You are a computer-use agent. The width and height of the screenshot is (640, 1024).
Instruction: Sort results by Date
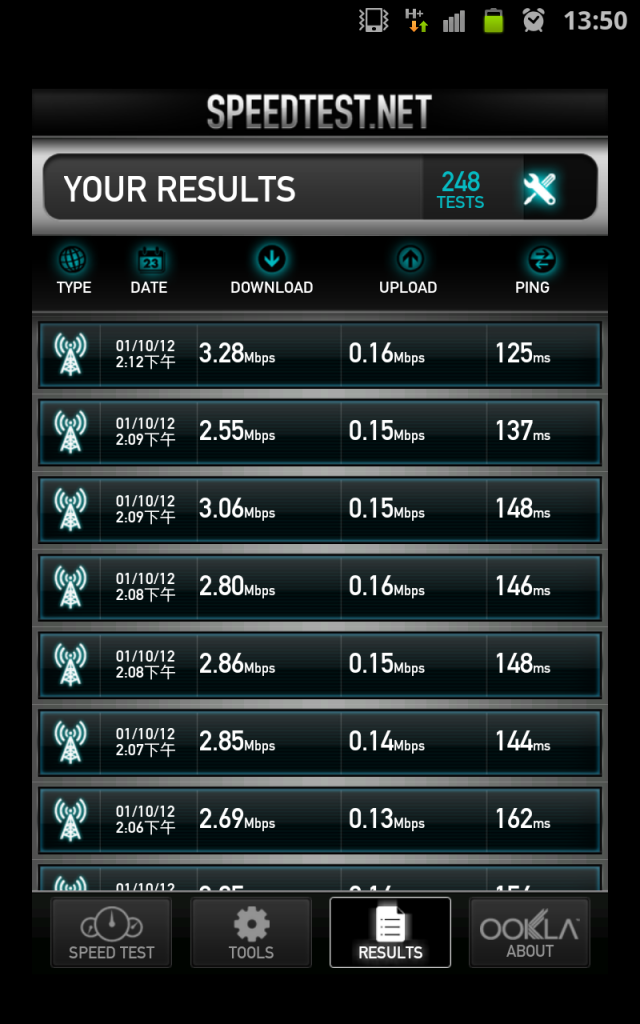149,271
